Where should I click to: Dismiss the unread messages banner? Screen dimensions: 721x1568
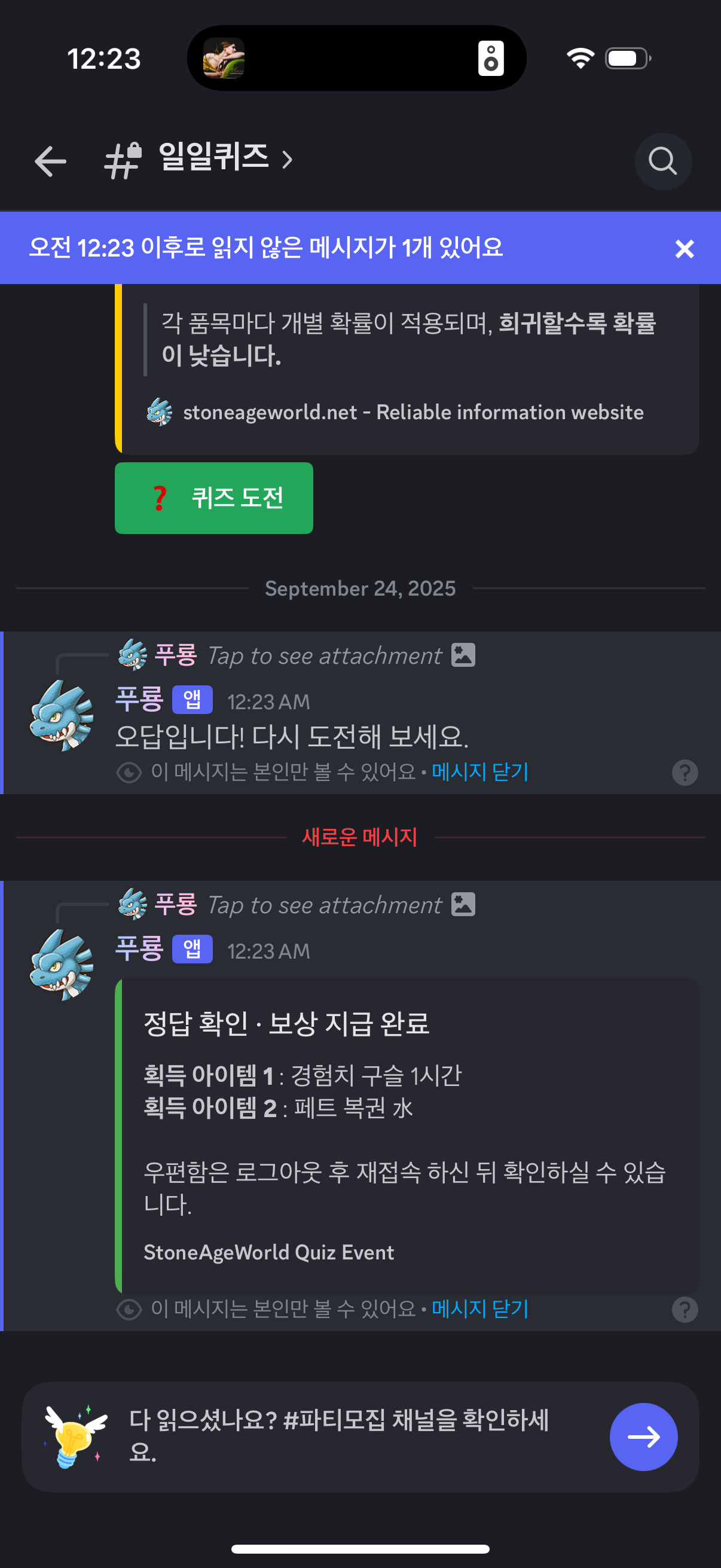click(685, 248)
